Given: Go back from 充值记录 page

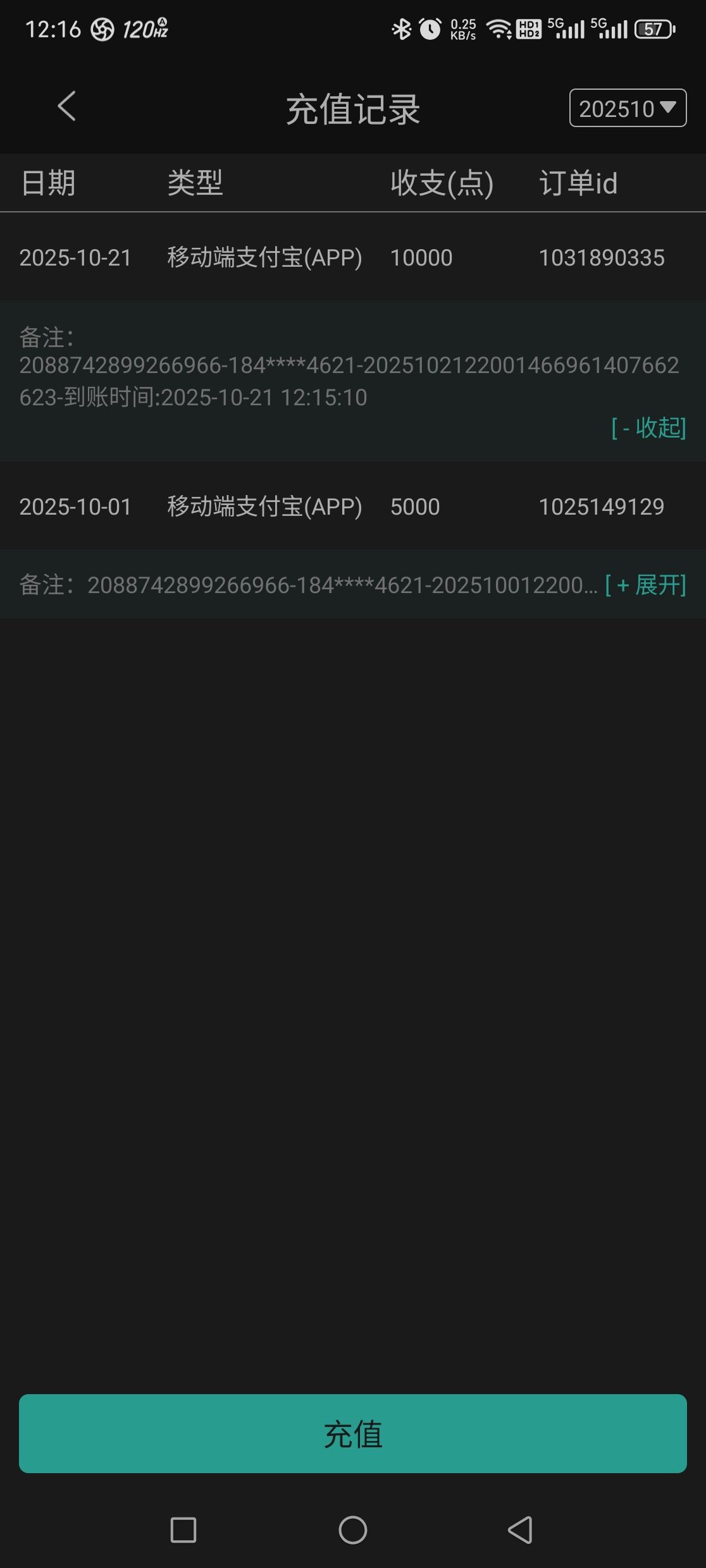Looking at the screenshot, I should [x=67, y=106].
